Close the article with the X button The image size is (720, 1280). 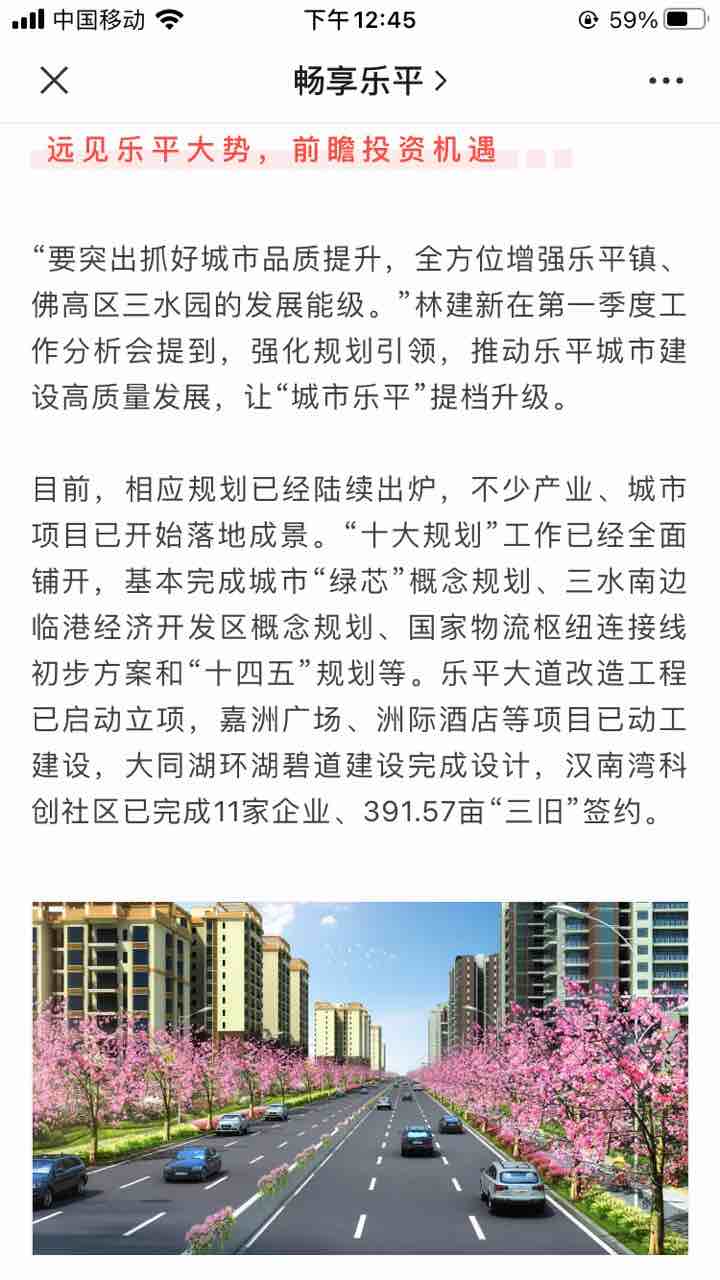point(54,80)
